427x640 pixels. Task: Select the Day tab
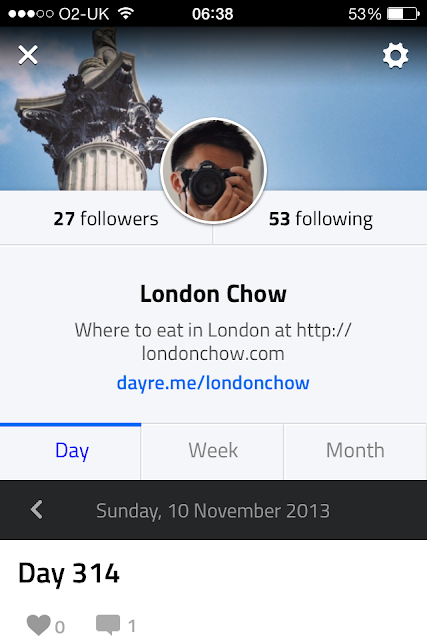click(71, 451)
